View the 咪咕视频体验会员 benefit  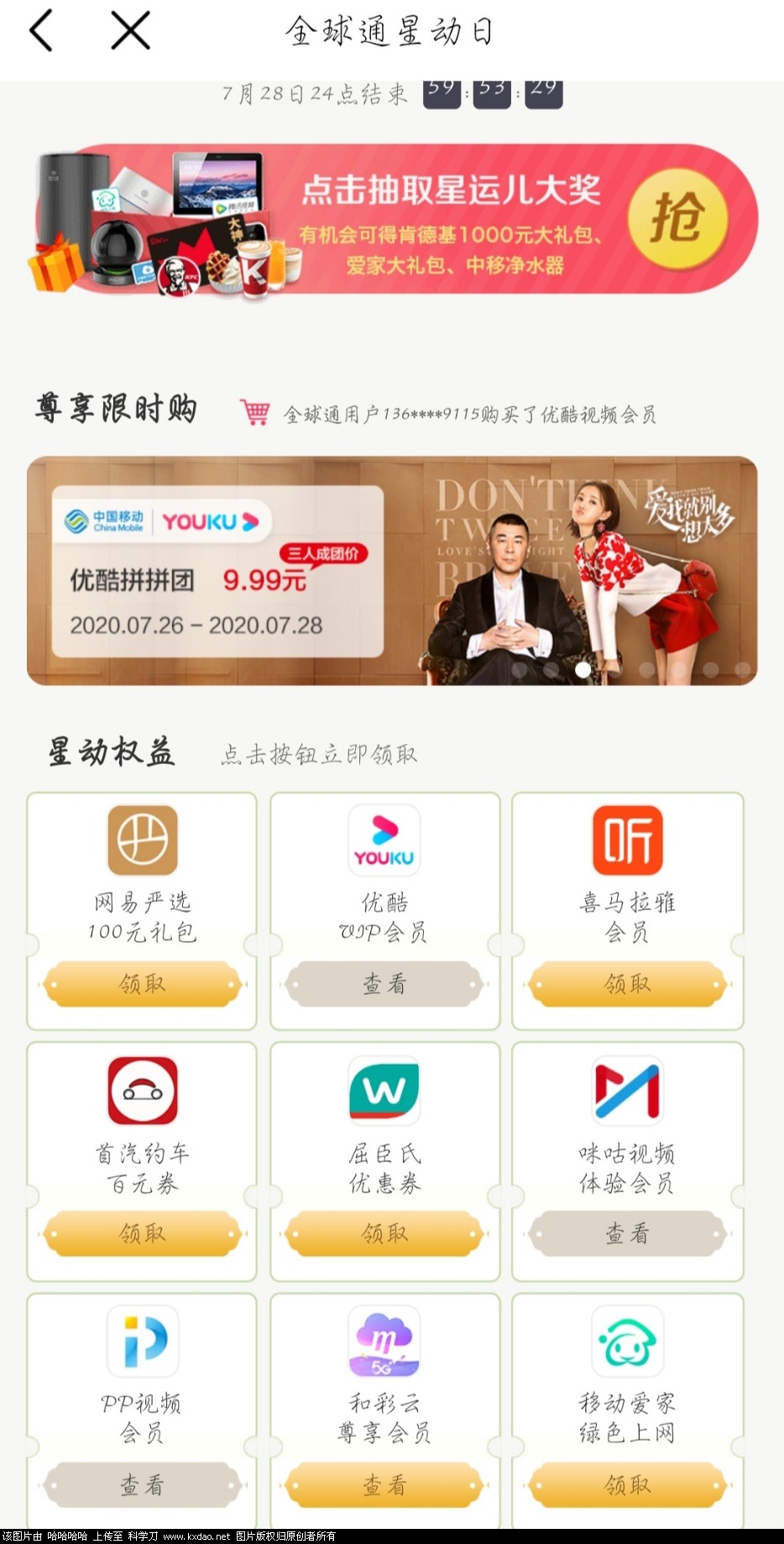(x=627, y=1233)
